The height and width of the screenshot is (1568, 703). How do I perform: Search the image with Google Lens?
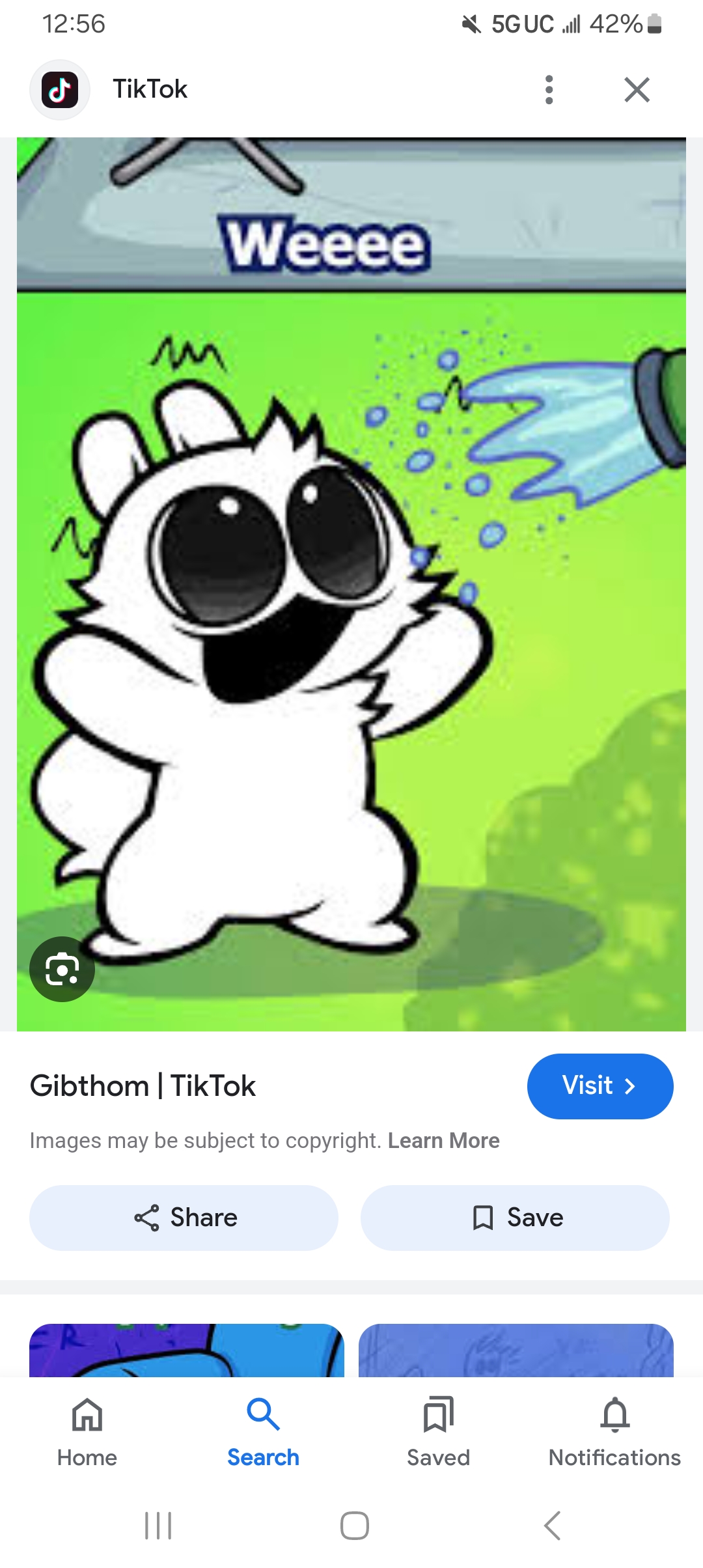(x=62, y=970)
